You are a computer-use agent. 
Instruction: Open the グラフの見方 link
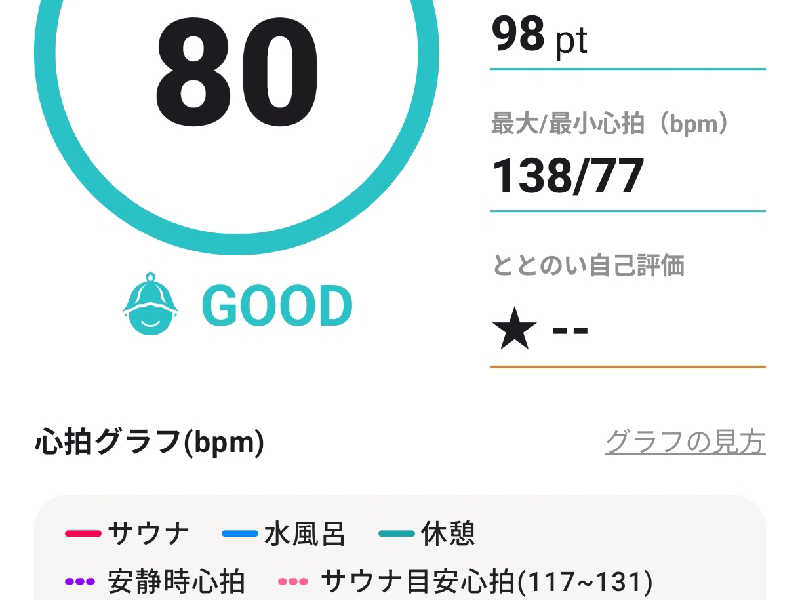coord(685,442)
